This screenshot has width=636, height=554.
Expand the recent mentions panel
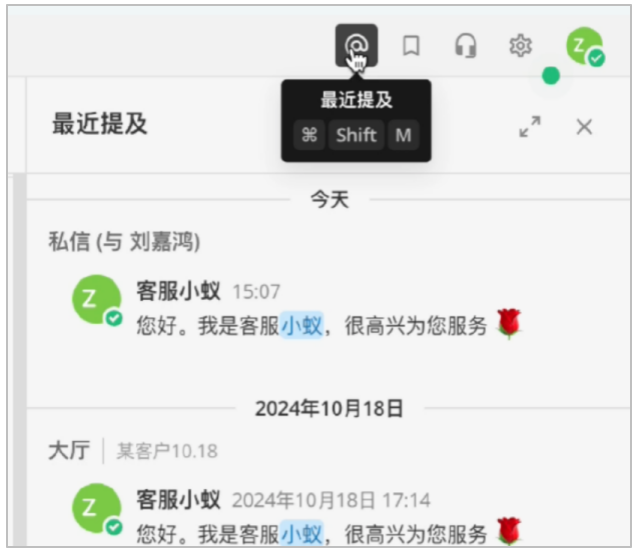pos(530,126)
